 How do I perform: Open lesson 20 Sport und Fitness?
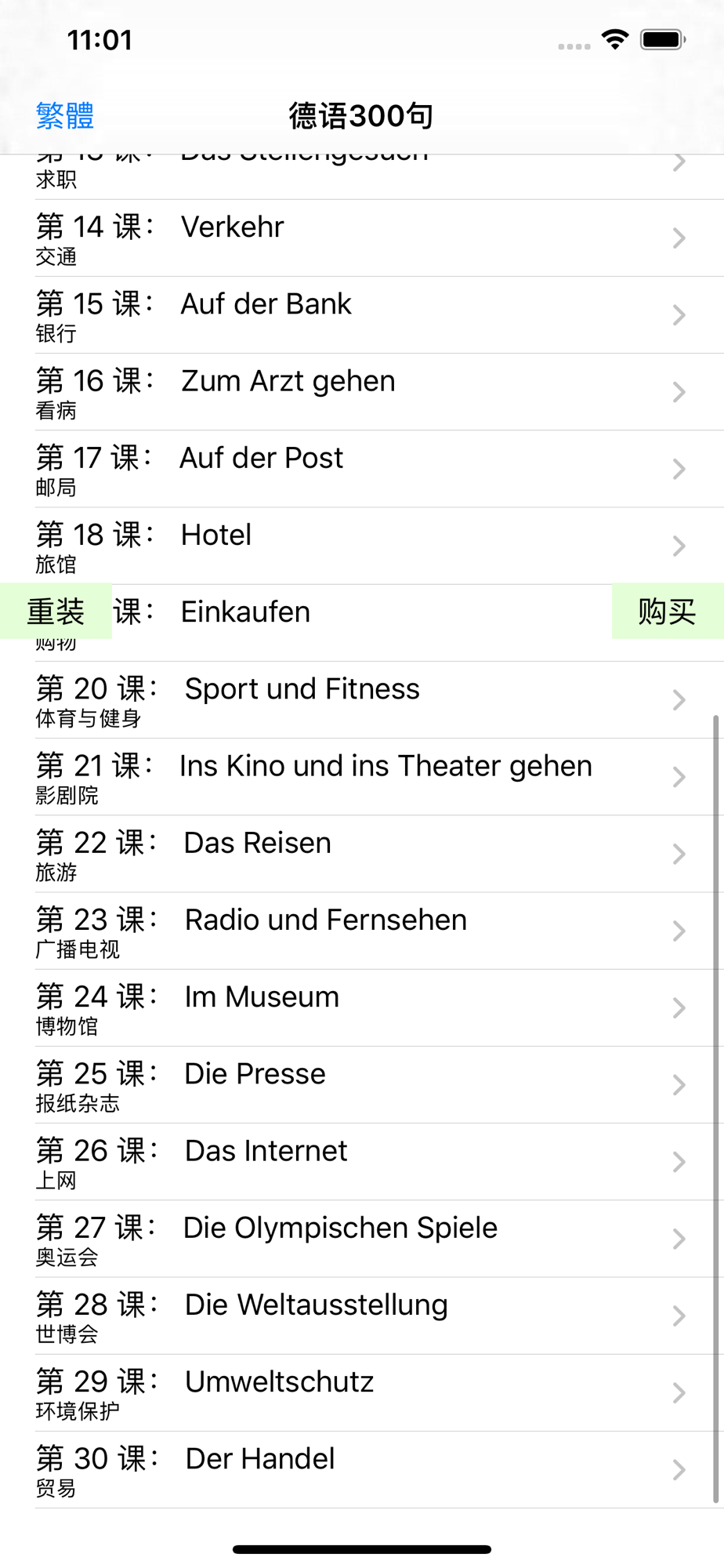click(x=360, y=699)
